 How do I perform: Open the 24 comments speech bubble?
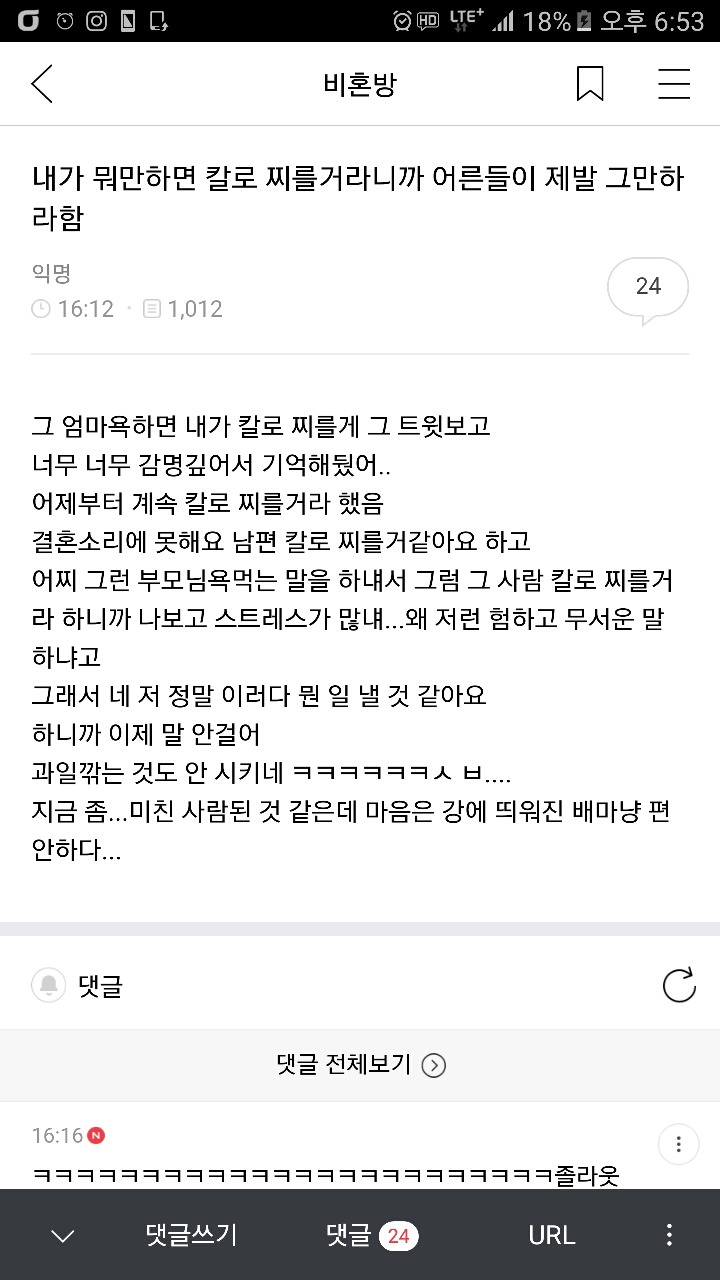(648, 288)
